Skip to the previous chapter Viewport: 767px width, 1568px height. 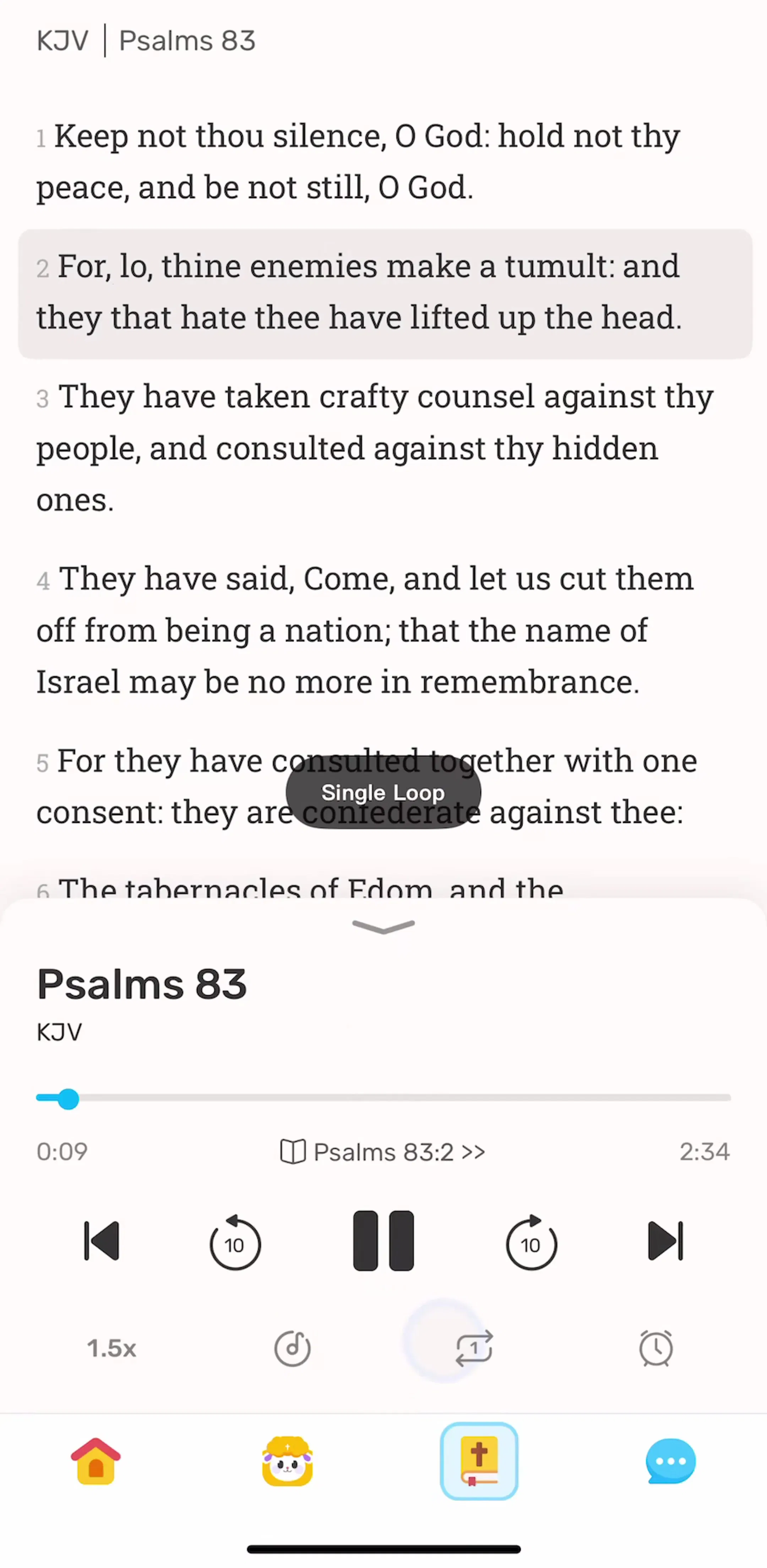click(x=102, y=1240)
